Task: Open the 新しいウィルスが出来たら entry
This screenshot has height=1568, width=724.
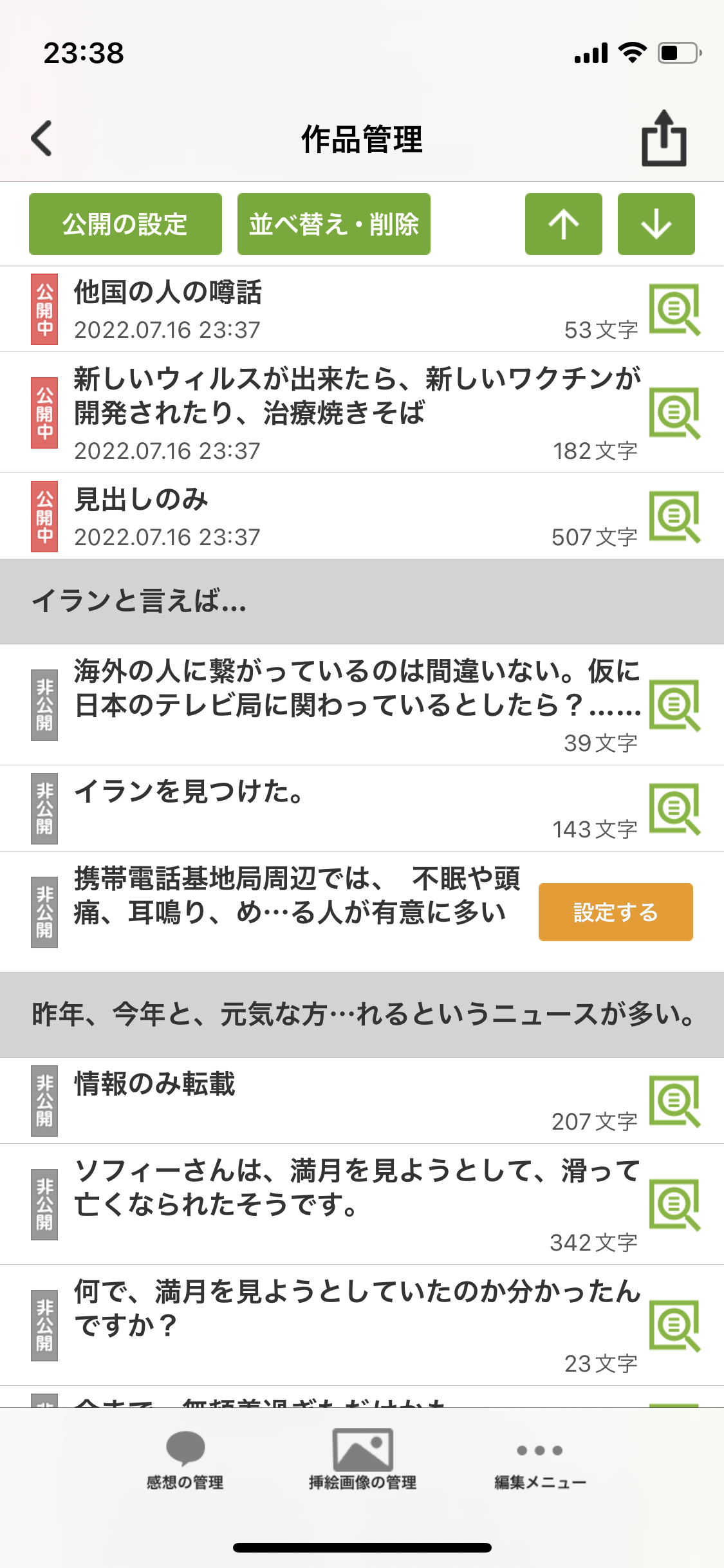Action: click(x=322, y=412)
